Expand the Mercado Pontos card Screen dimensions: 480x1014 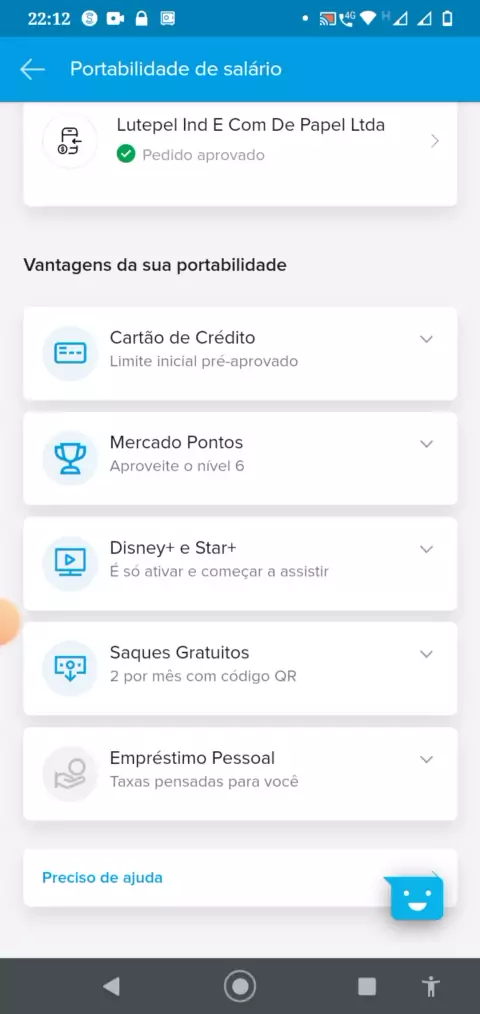240,458
